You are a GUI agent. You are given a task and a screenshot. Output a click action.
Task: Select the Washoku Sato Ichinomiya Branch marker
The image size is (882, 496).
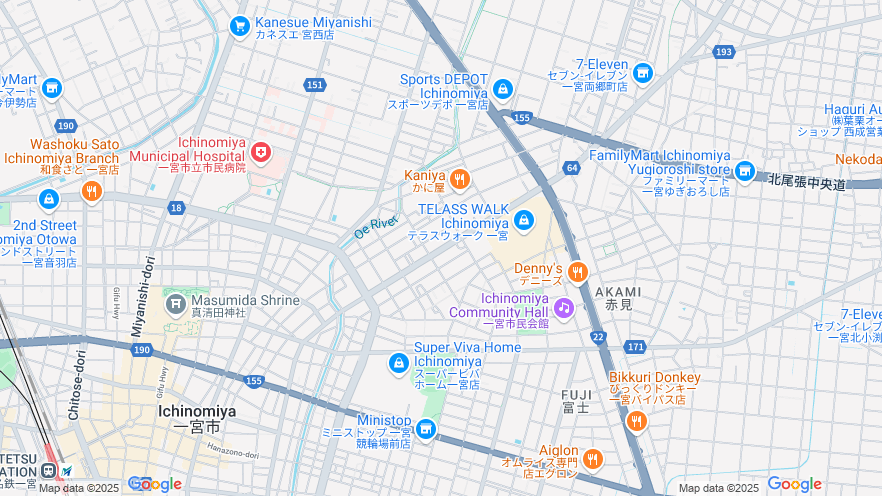[92, 190]
